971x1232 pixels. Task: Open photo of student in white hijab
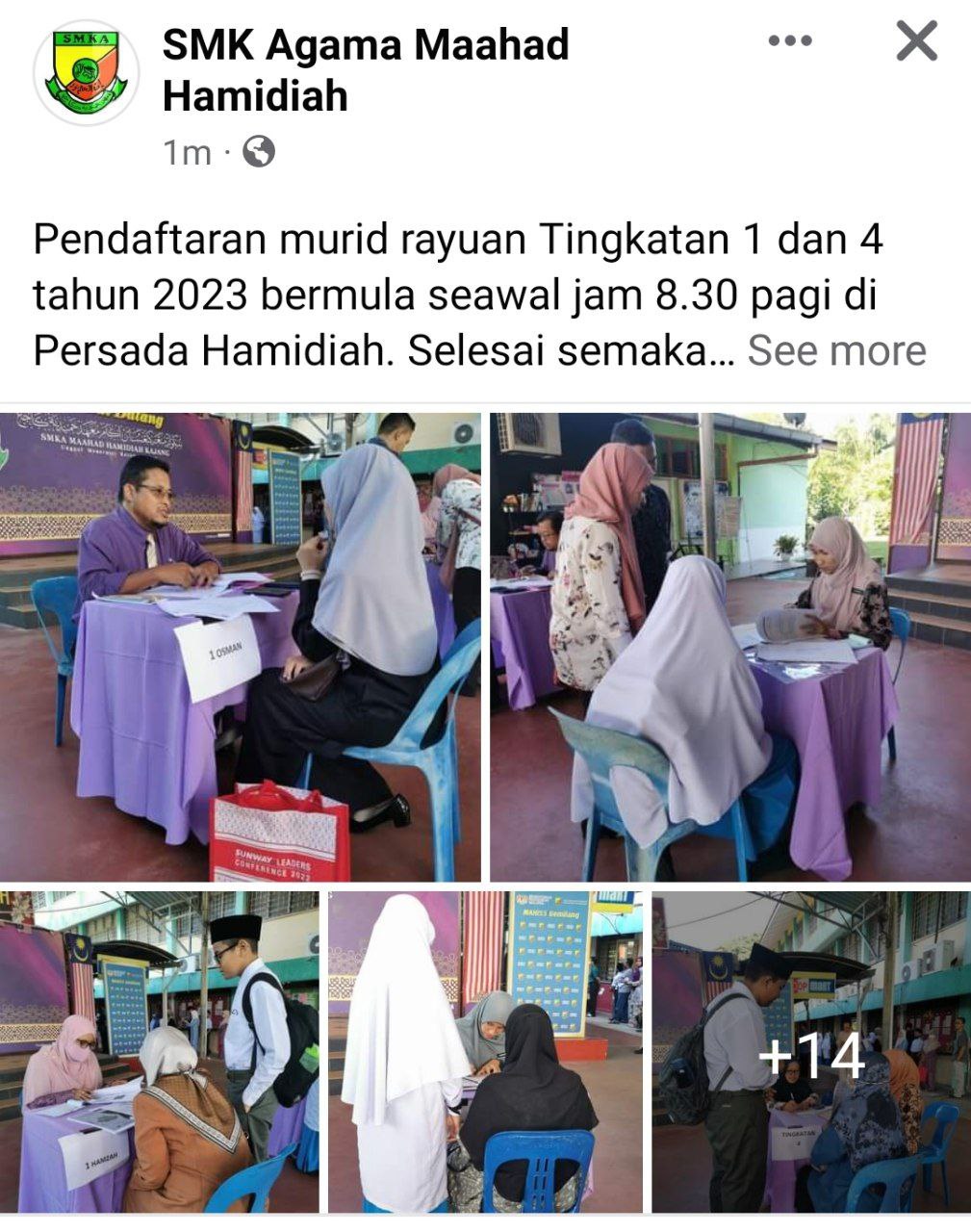tap(485, 1051)
